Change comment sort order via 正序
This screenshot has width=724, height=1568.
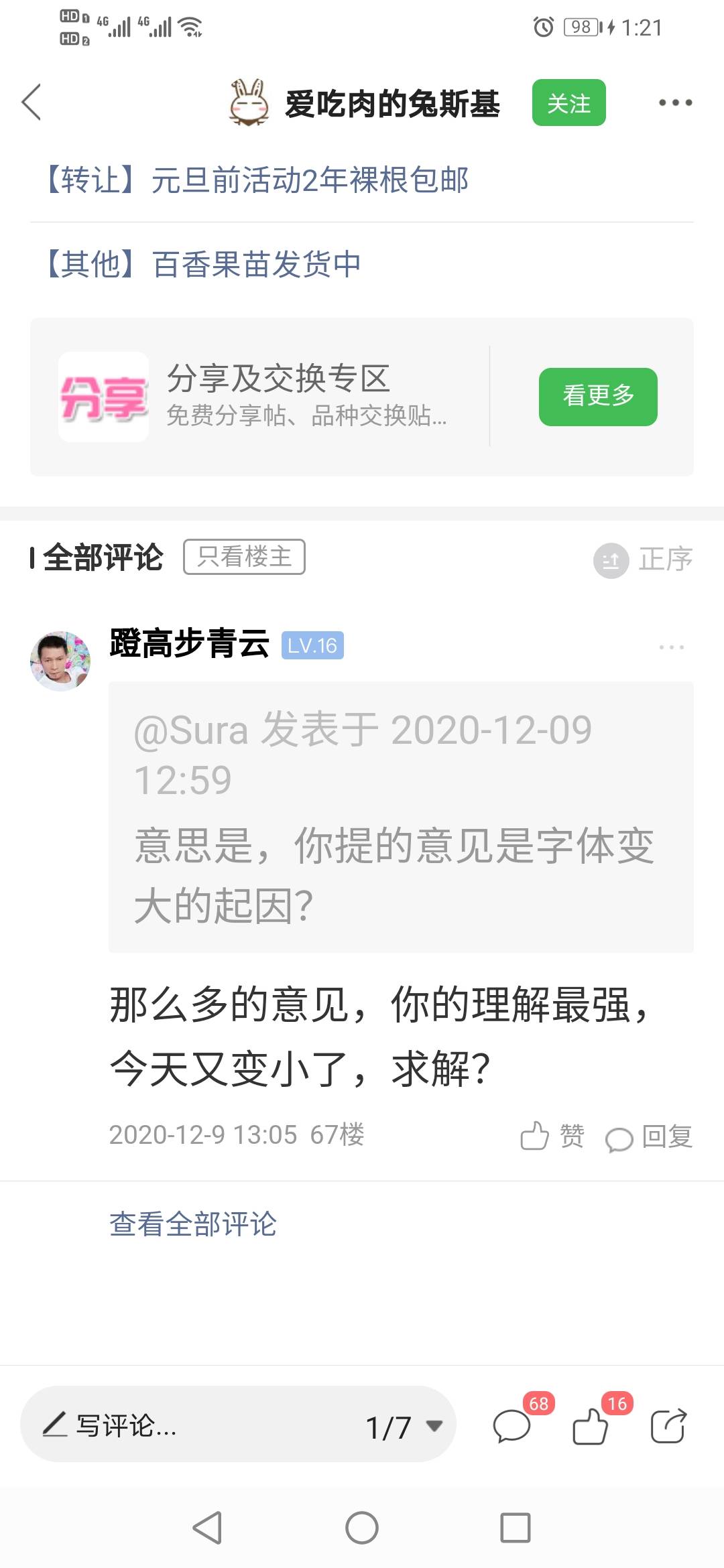(x=644, y=560)
